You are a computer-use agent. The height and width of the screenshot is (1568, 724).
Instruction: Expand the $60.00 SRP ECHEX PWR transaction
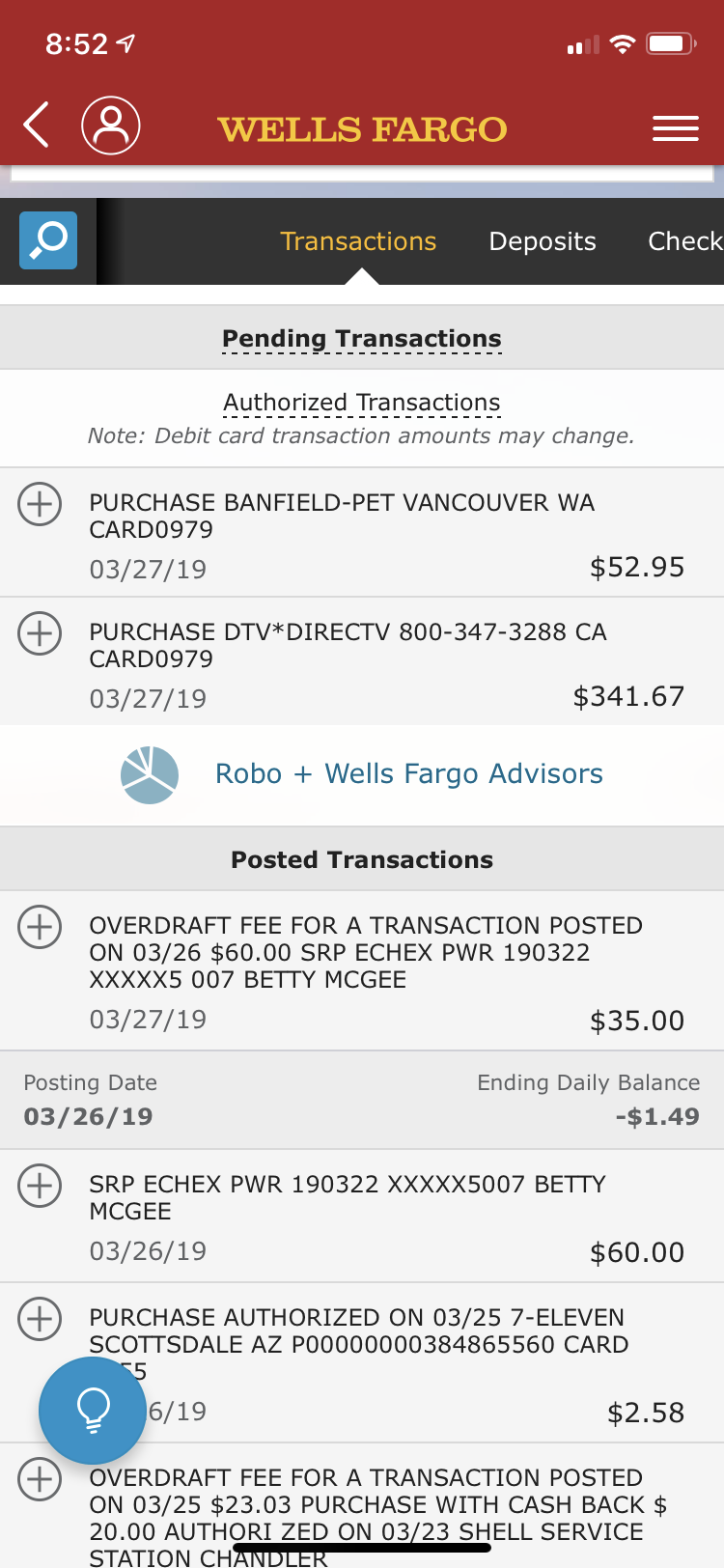pos(40,1186)
